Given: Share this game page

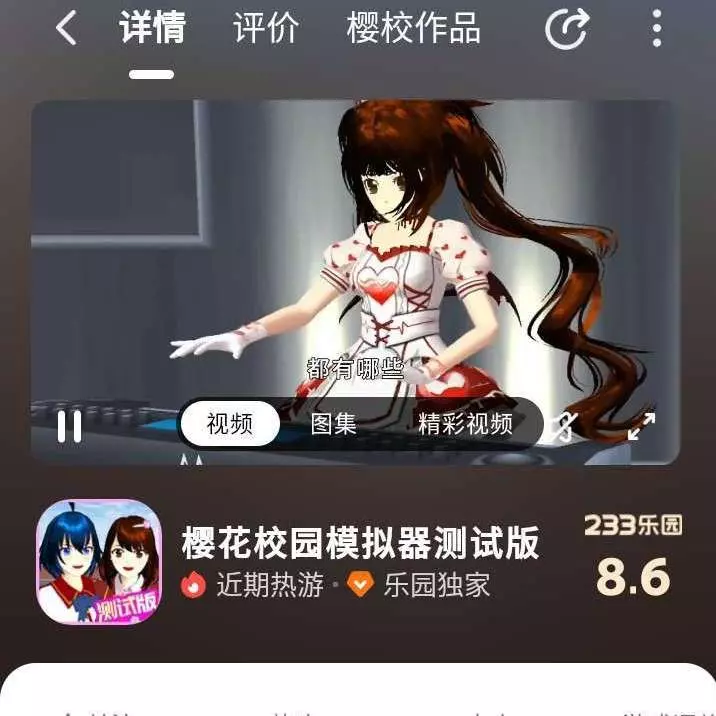Looking at the screenshot, I should pos(566,28).
